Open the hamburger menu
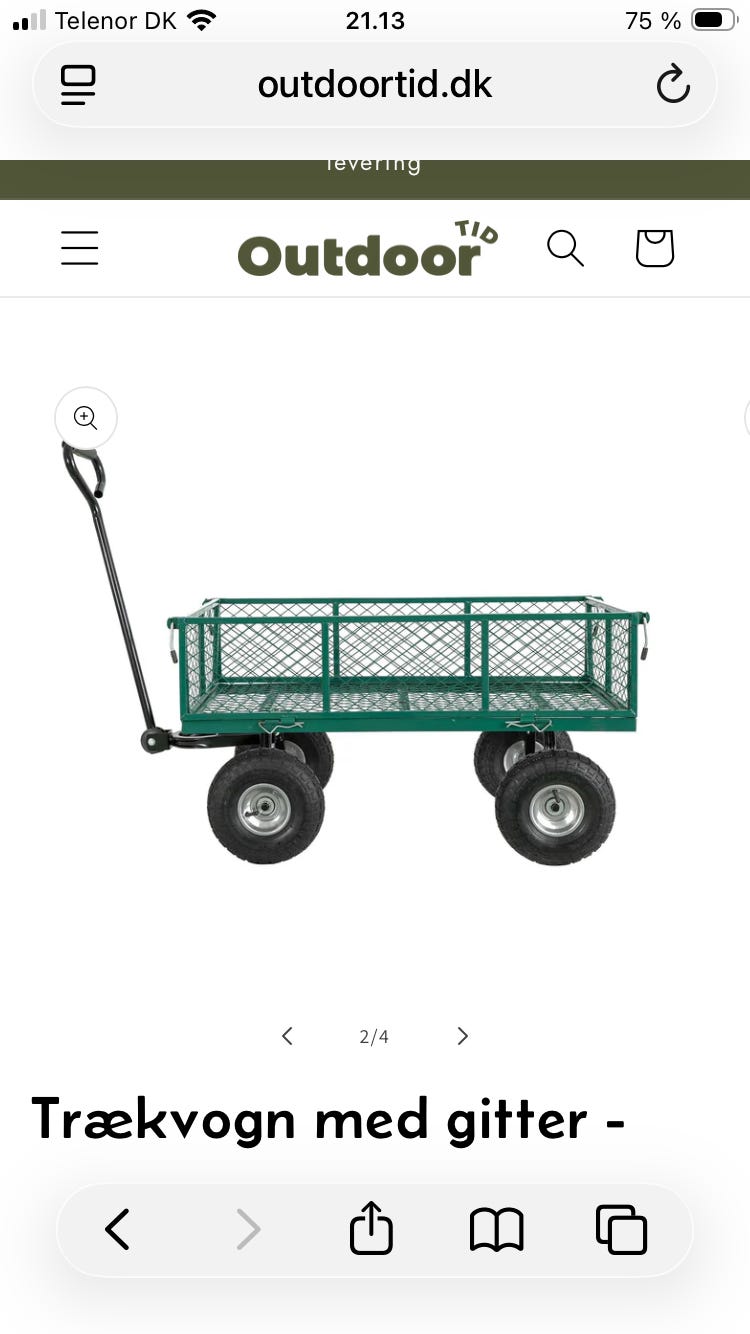 point(80,248)
